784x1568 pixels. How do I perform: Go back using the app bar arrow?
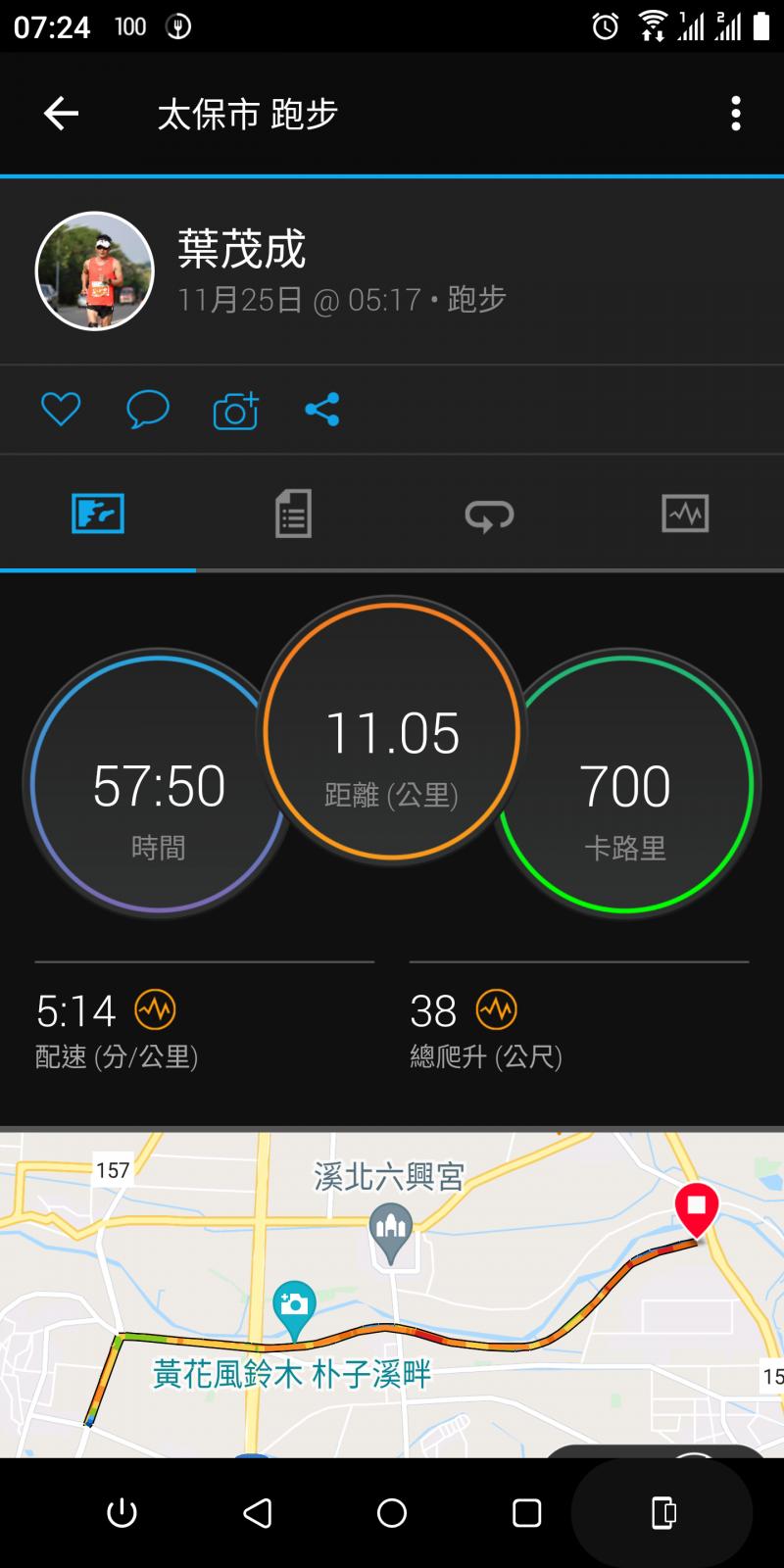pos(61,114)
